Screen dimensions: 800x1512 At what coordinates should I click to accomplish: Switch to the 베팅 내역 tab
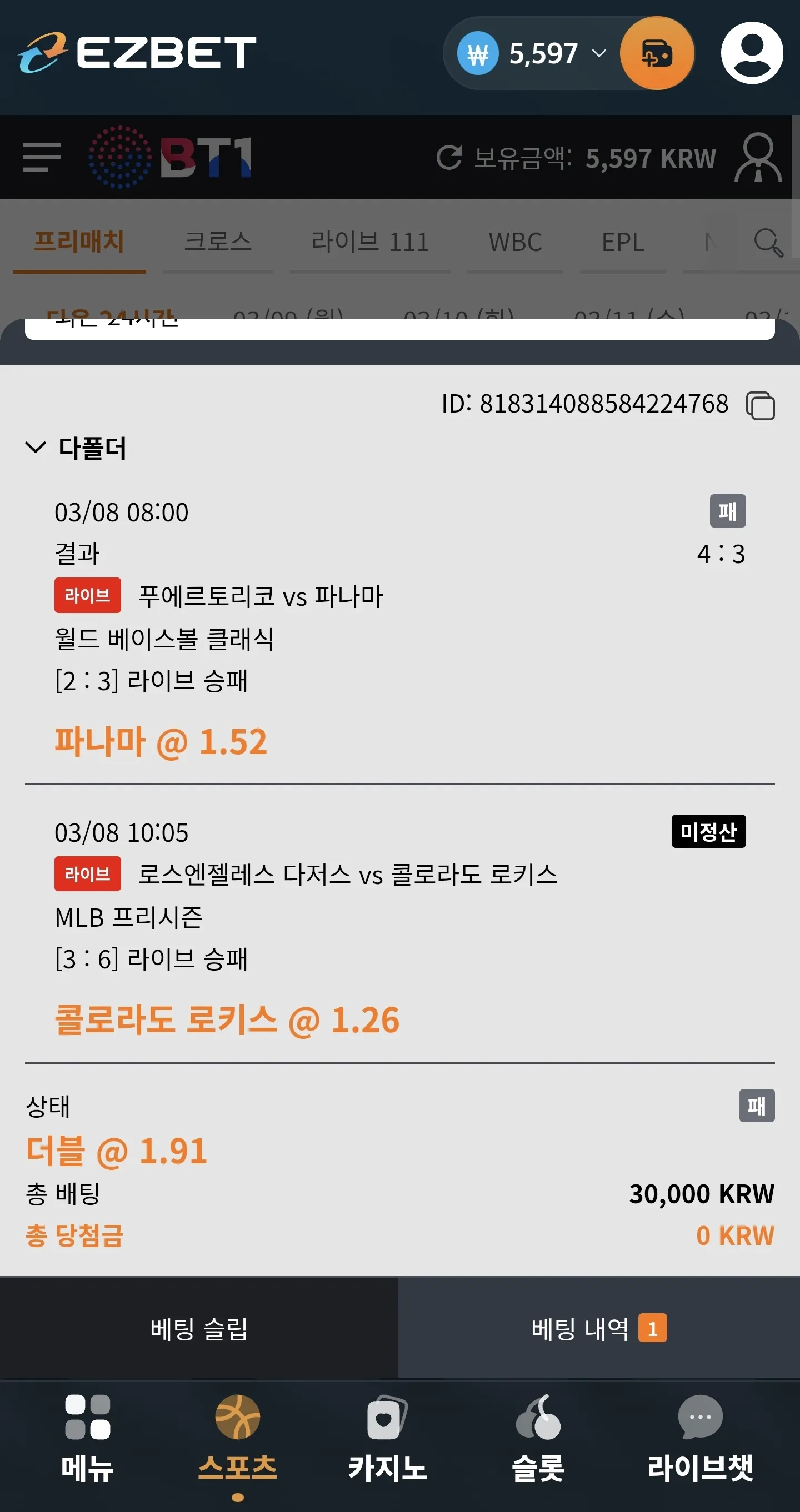[599, 1328]
